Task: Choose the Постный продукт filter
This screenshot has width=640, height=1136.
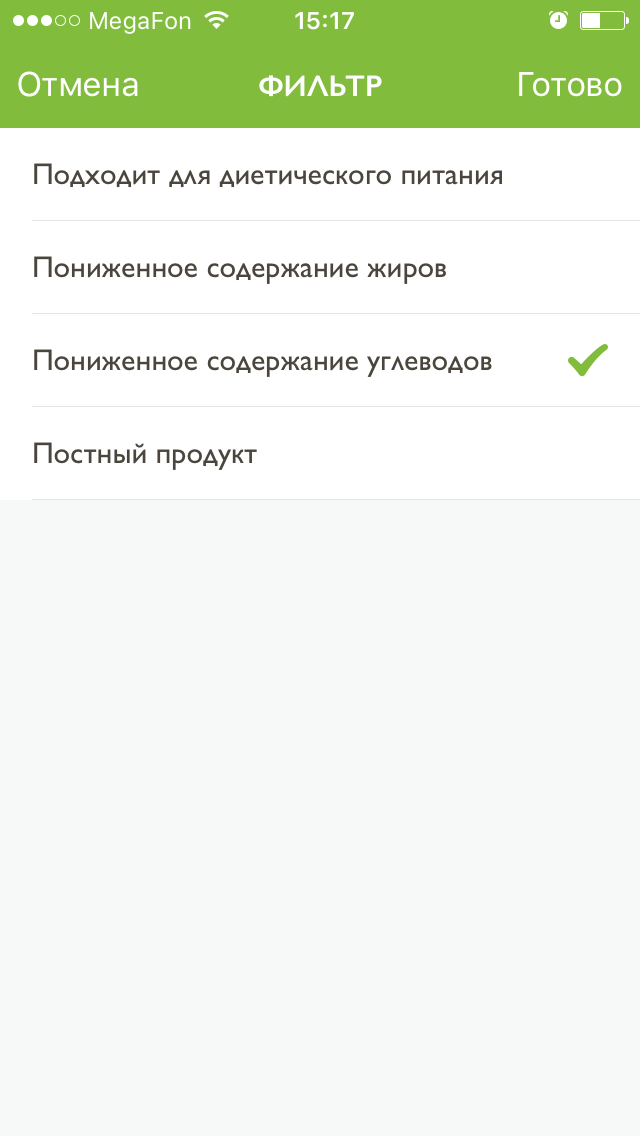Action: pyautogui.click(x=145, y=455)
